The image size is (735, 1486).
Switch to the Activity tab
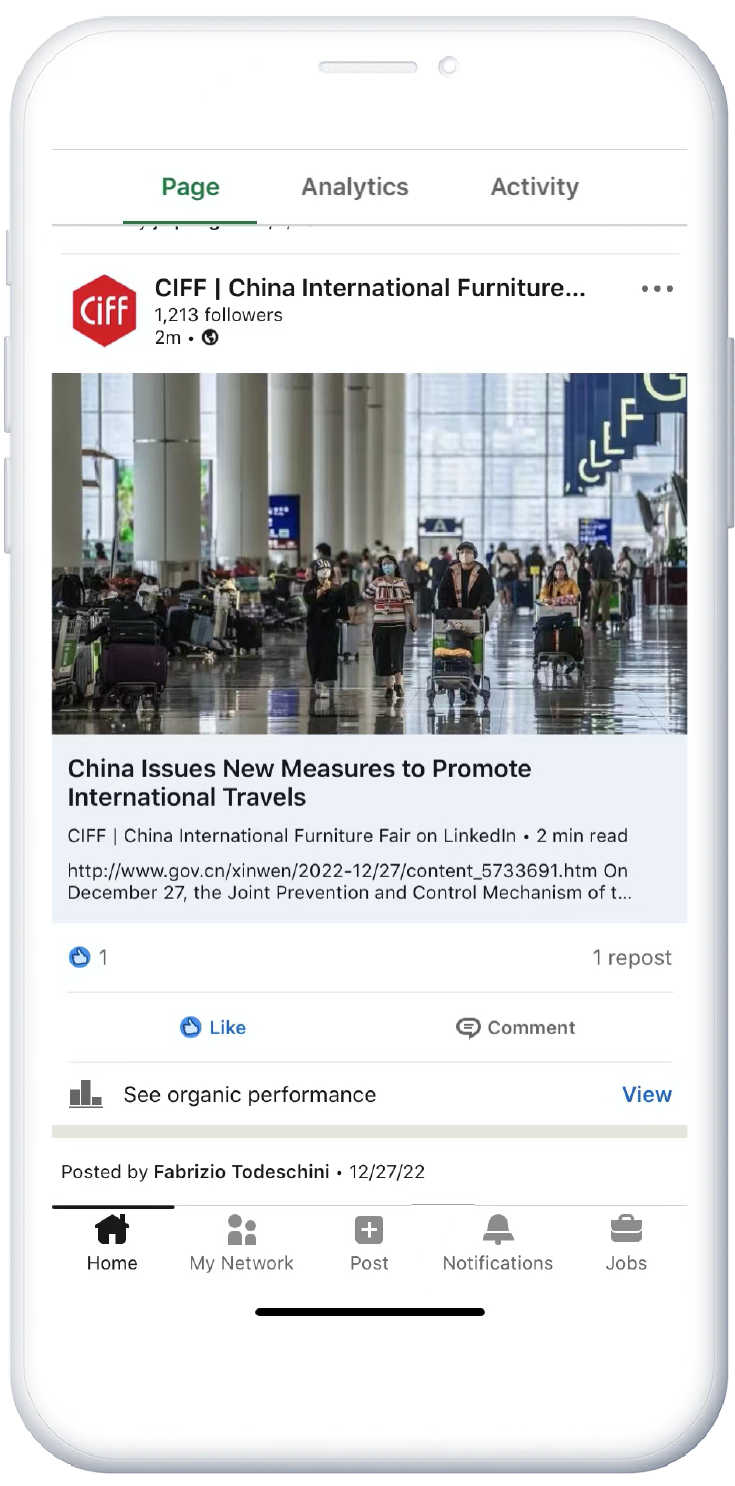pyautogui.click(x=534, y=187)
